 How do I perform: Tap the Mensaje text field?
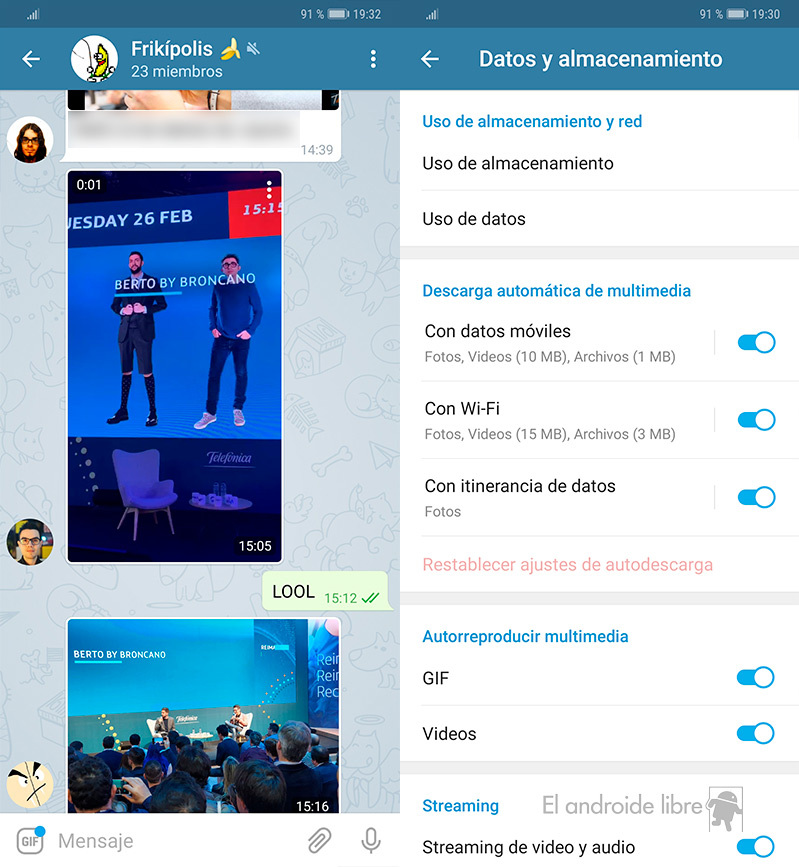170,841
